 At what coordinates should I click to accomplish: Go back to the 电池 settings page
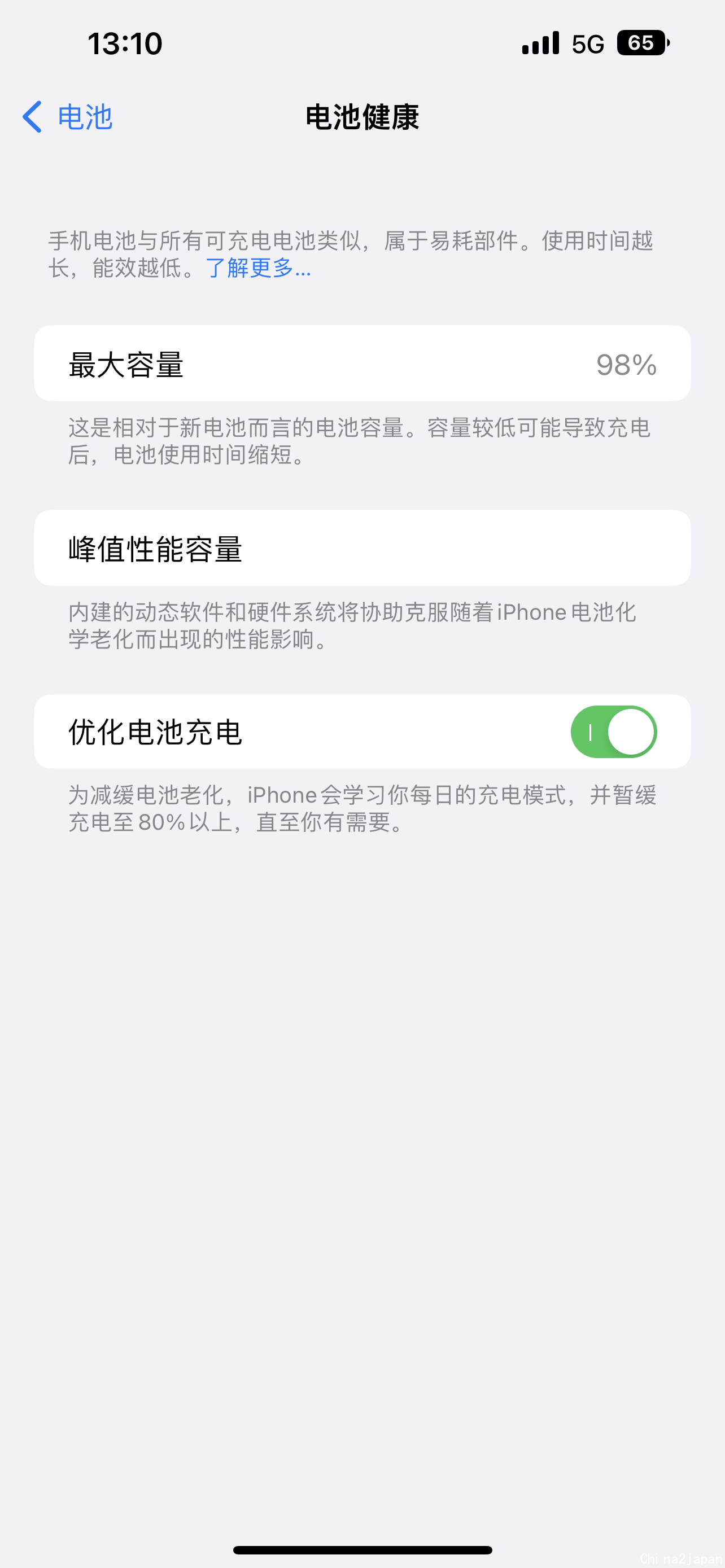[68, 117]
